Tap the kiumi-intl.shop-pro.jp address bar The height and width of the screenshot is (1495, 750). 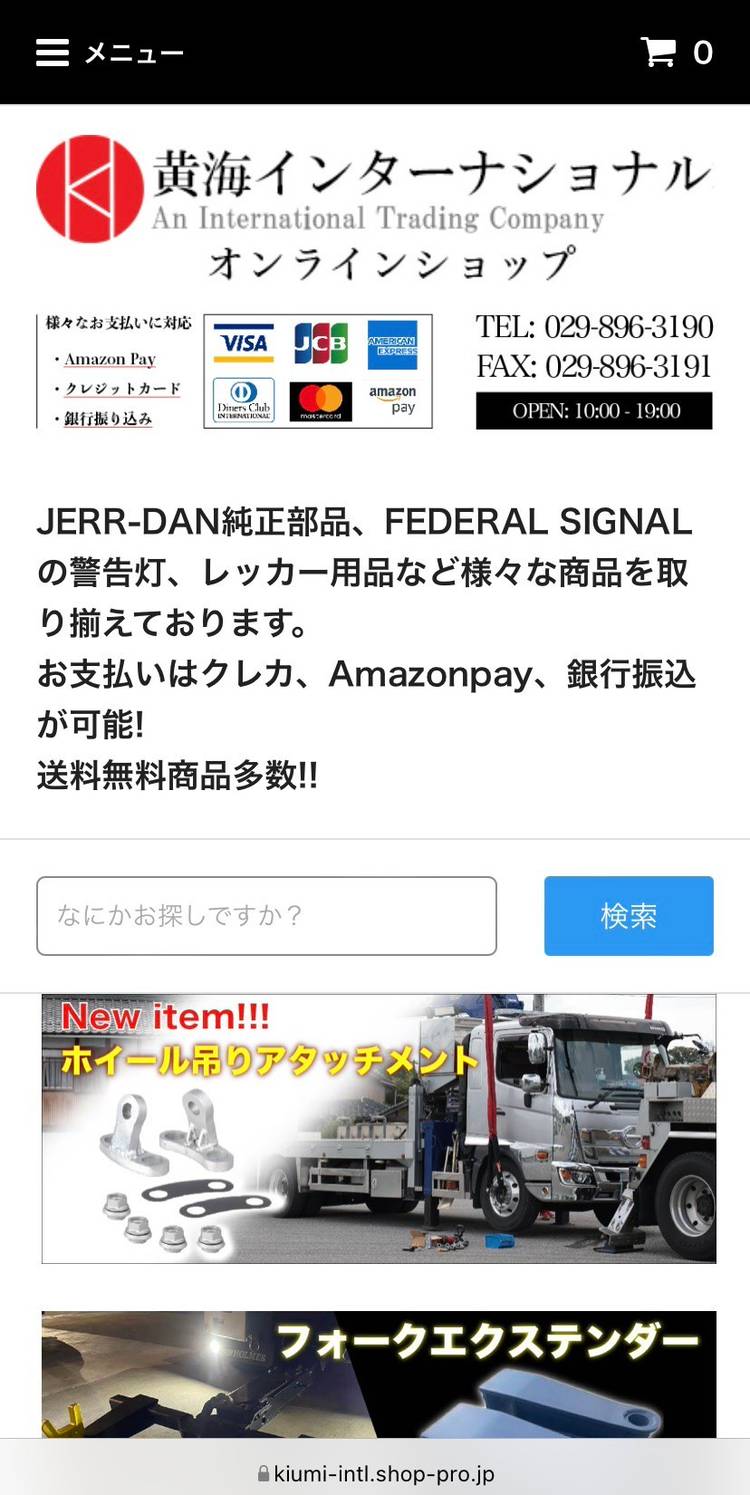[375, 1473]
